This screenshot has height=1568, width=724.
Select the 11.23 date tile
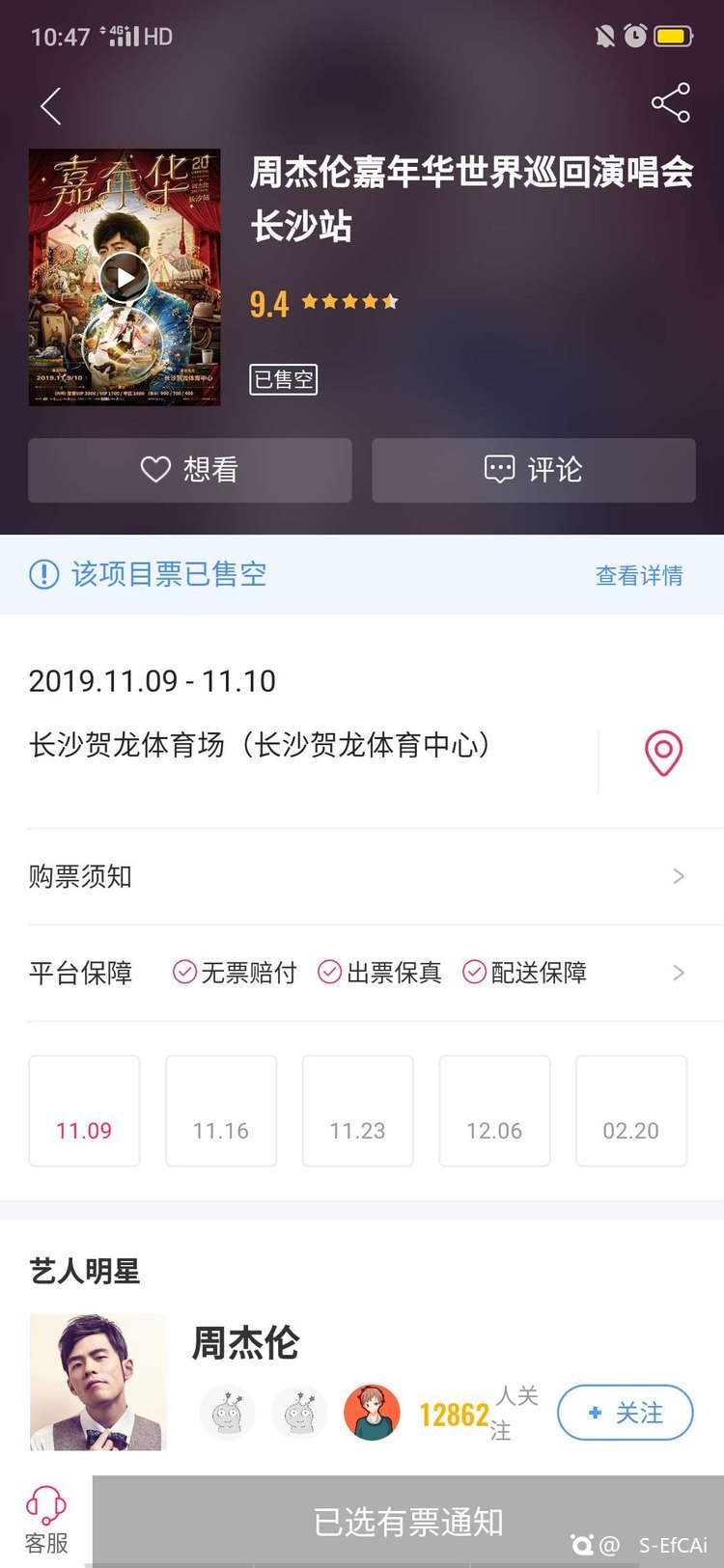coord(358,1112)
